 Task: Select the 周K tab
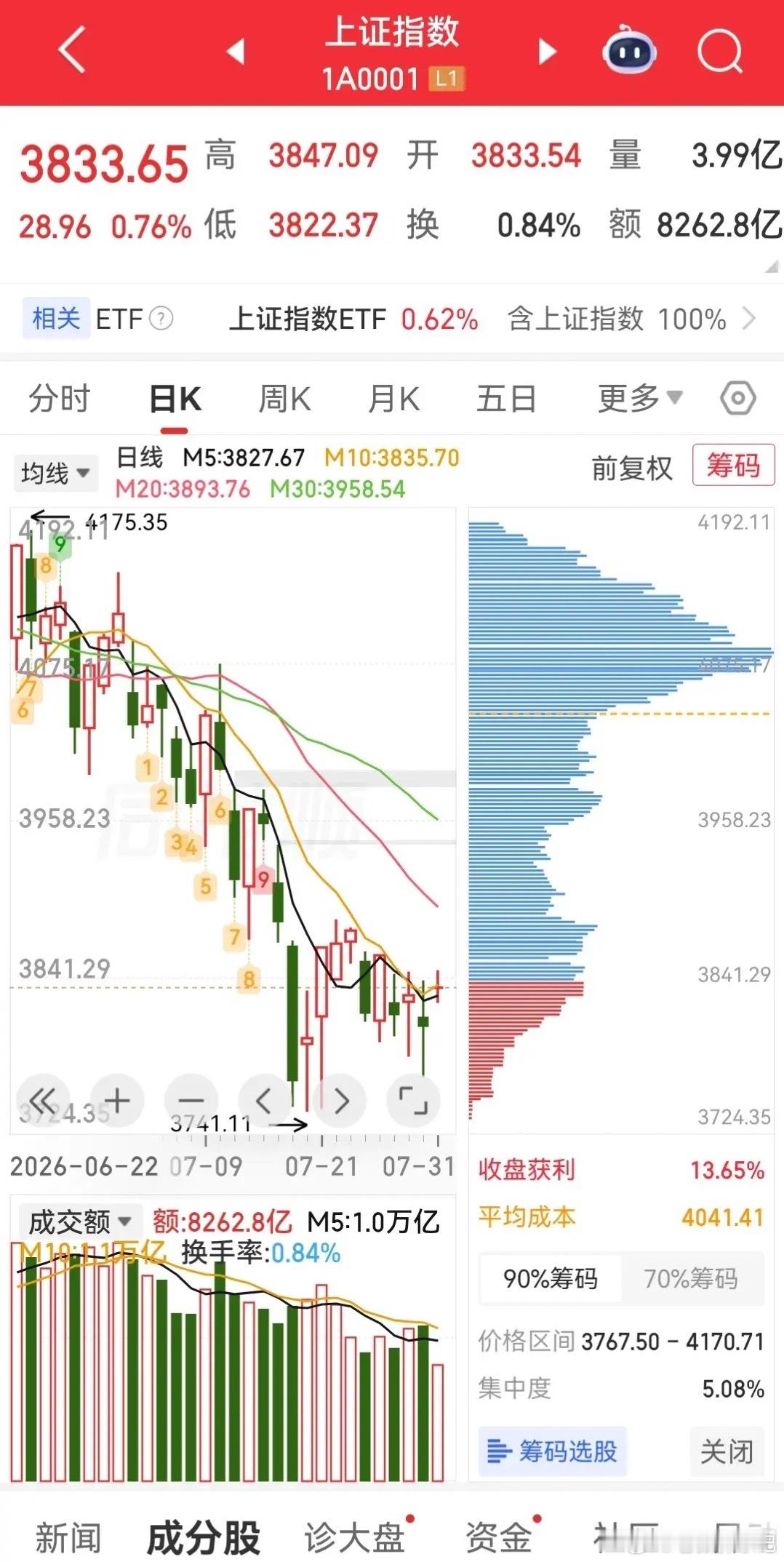tap(284, 399)
